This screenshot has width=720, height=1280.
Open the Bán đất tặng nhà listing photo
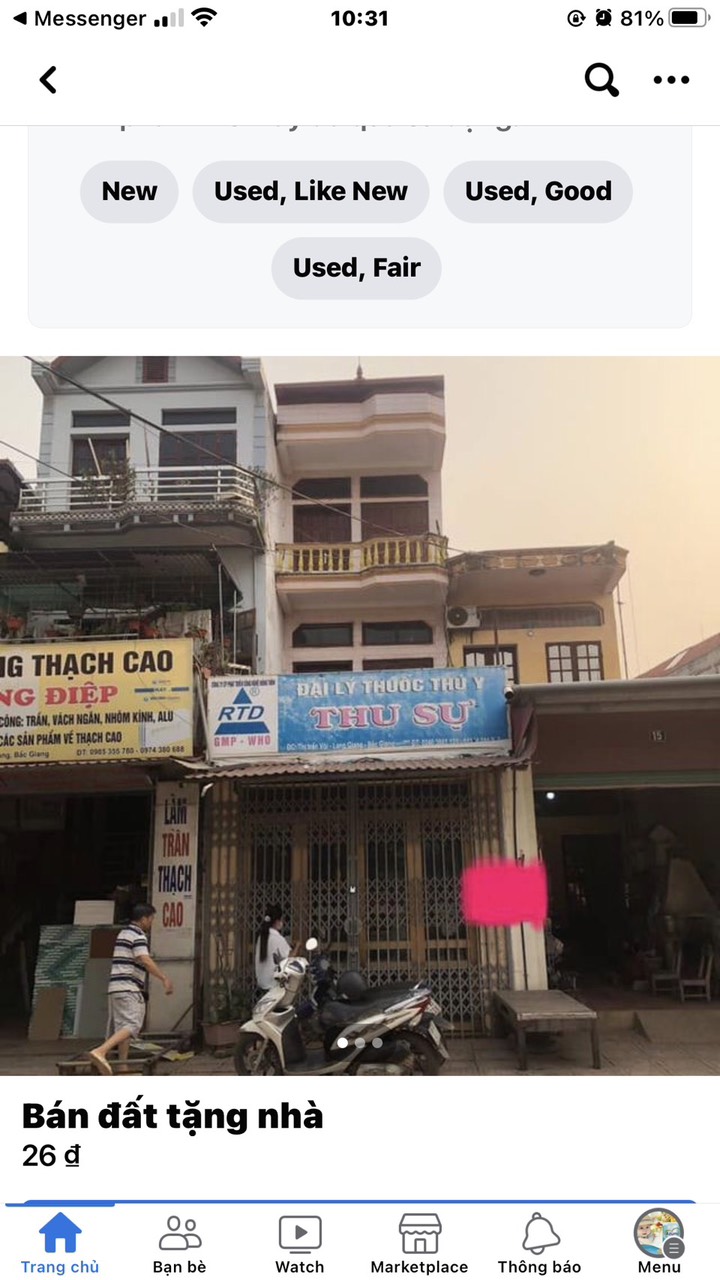360,716
